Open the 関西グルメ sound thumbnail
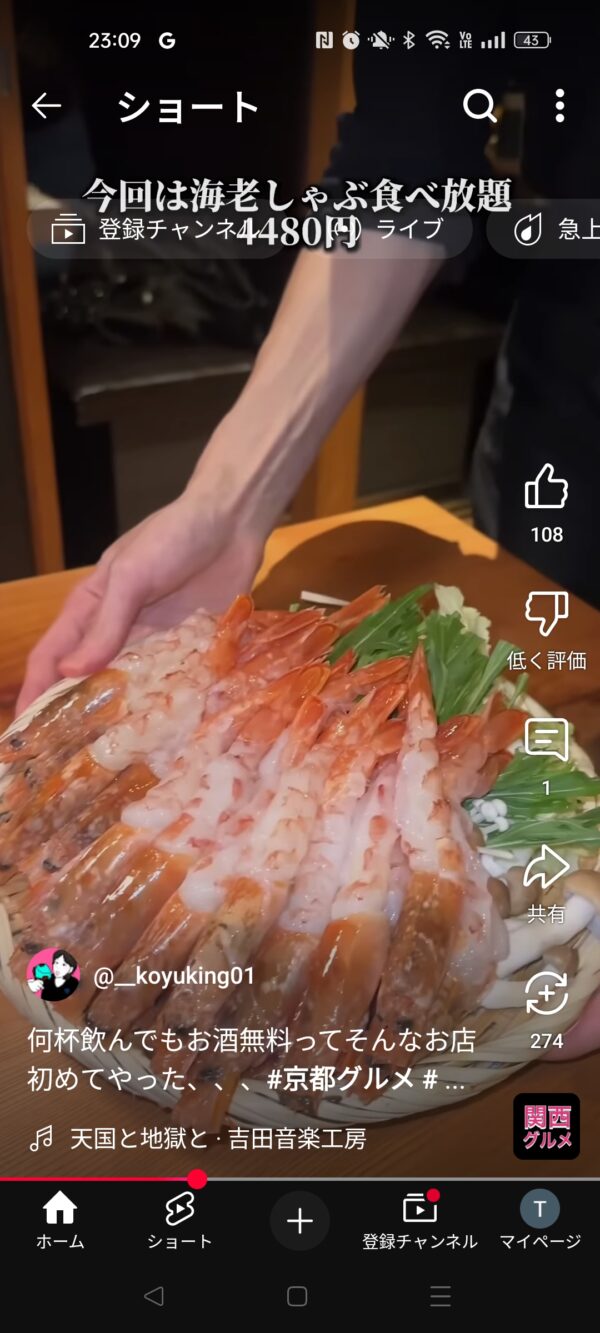Image resolution: width=600 pixels, height=1333 pixels. coord(546,1126)
